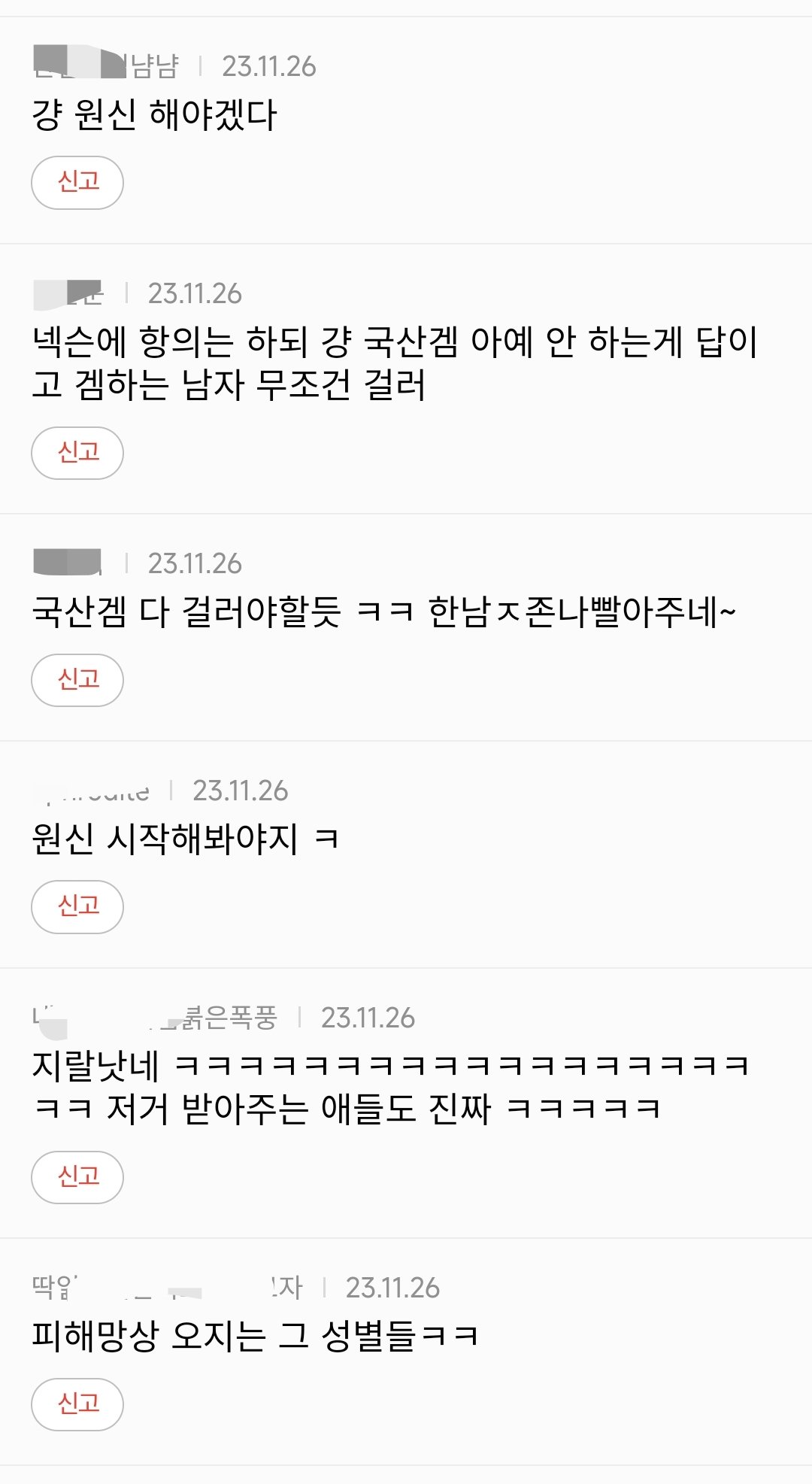Report the comment '걍 원신 해야겠다'

(77, 182)
